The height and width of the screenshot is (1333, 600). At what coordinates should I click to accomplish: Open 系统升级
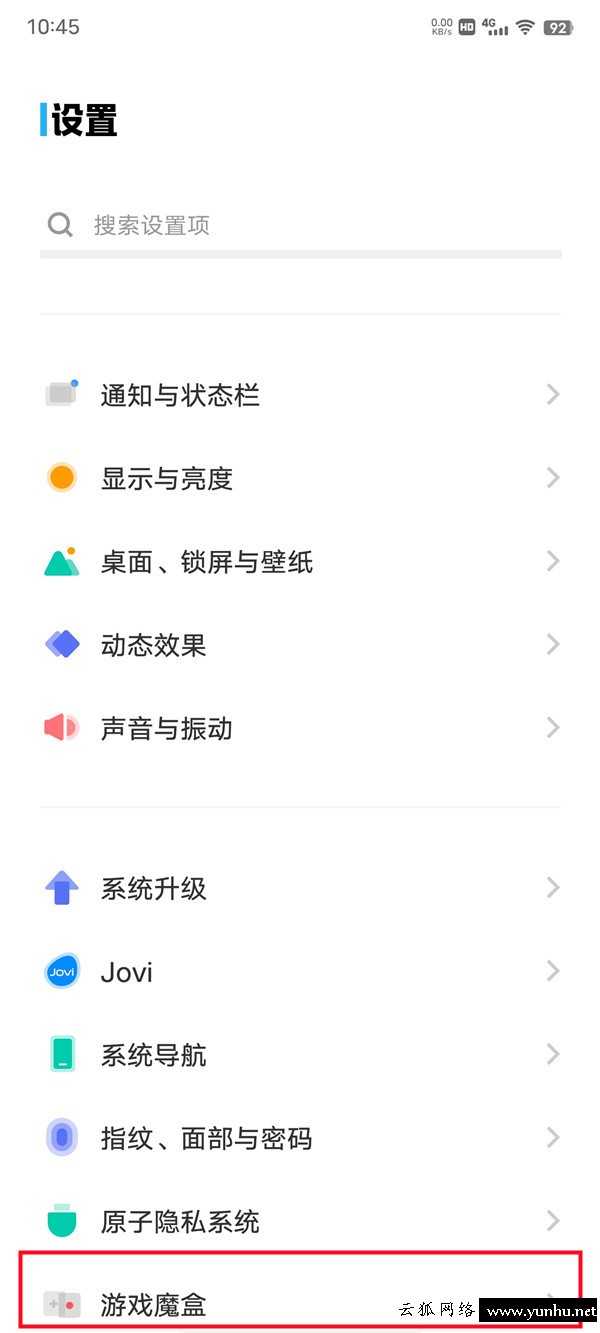(300, 888)
